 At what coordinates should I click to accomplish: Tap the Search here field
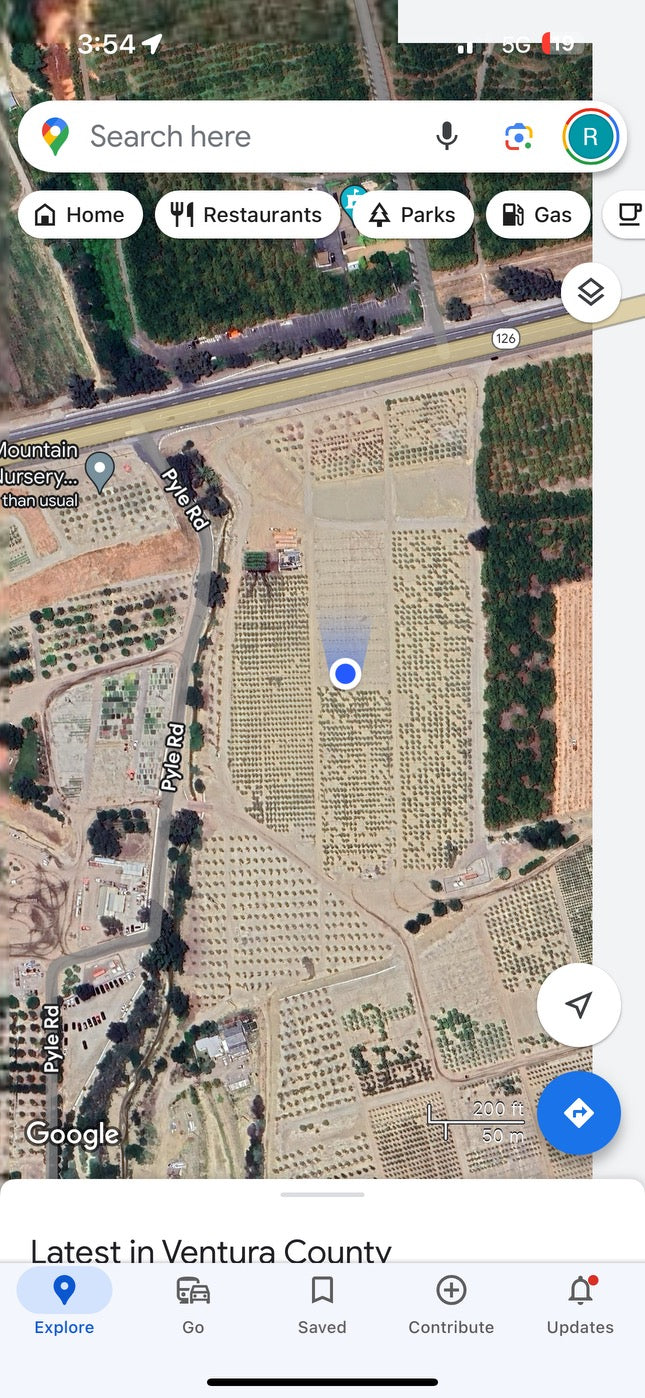pyautogui.click(x=240, y=136)
